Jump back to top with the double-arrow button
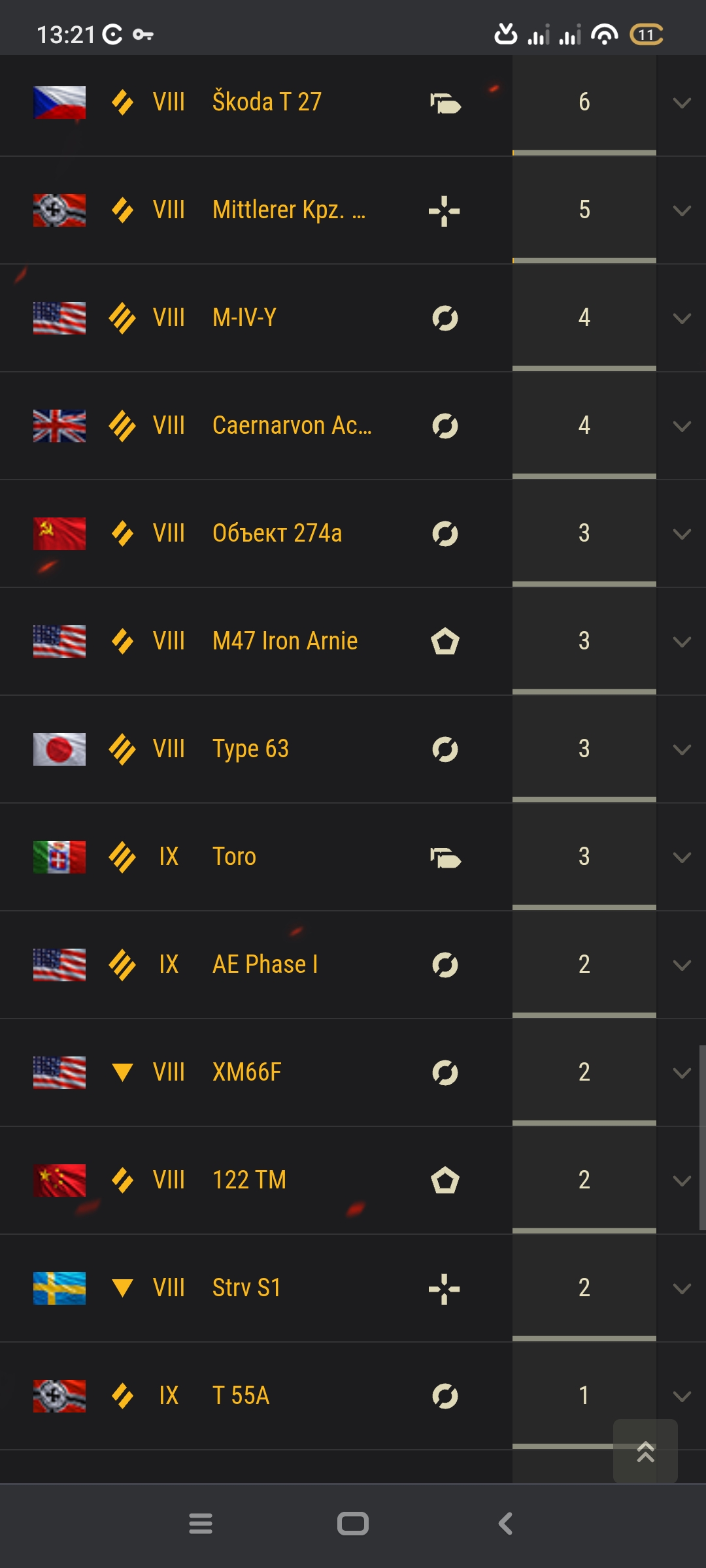The height and width of the screenshot is (1568, 706). [645, 1451]
